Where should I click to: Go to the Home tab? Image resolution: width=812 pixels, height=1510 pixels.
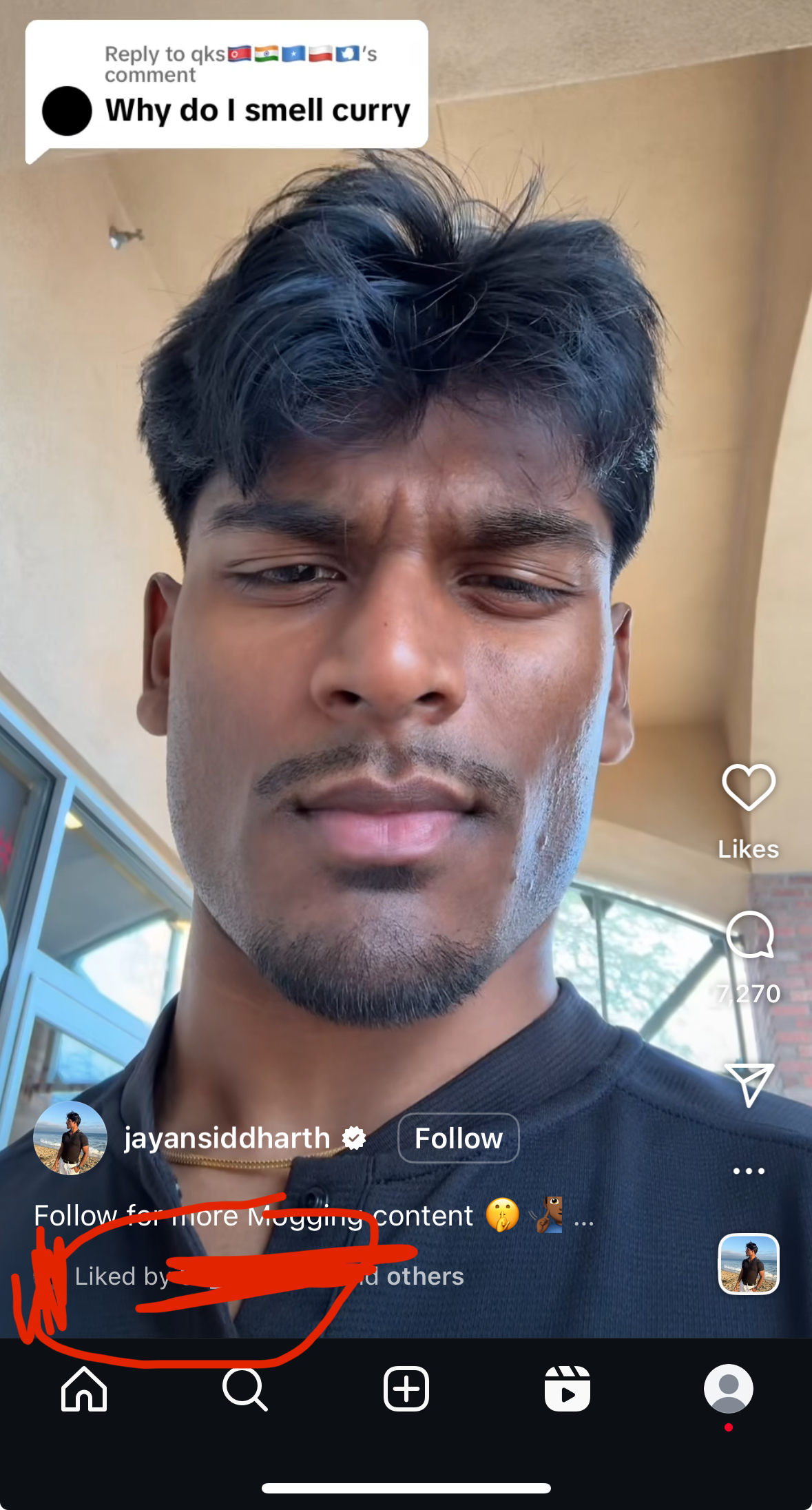(x=84, y=1389)
